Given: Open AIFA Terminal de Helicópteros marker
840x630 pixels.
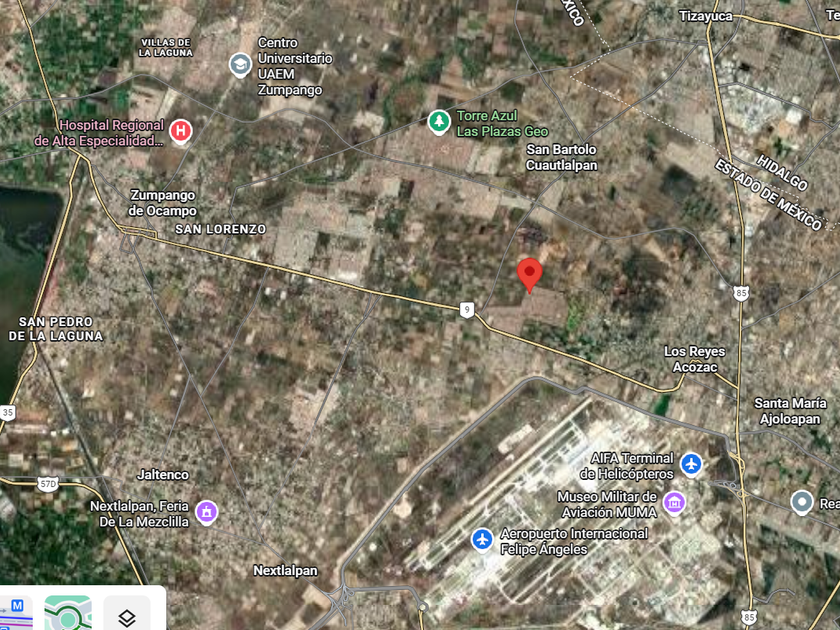Looking at the screenshot, I should [691, 464].
